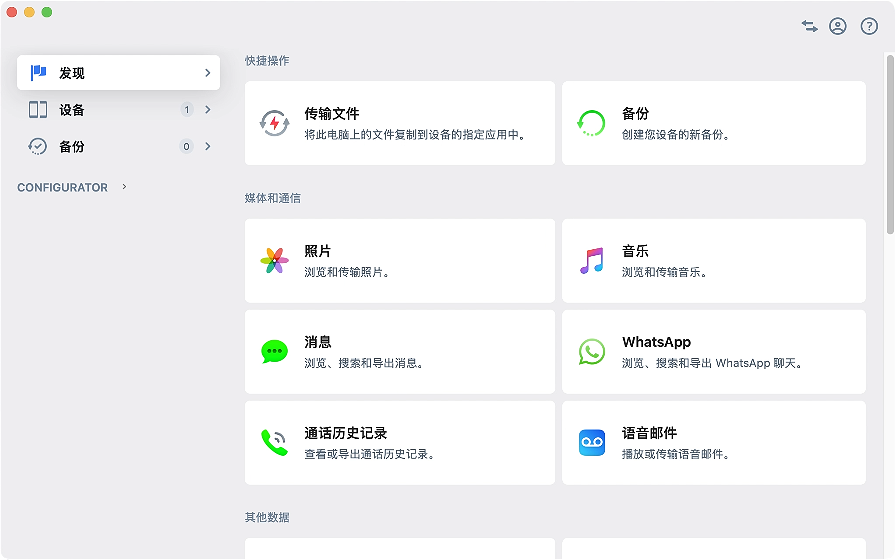Expand the CONFIGURATOR section
This screenshot has width=895, height=560.
point(72,187)
